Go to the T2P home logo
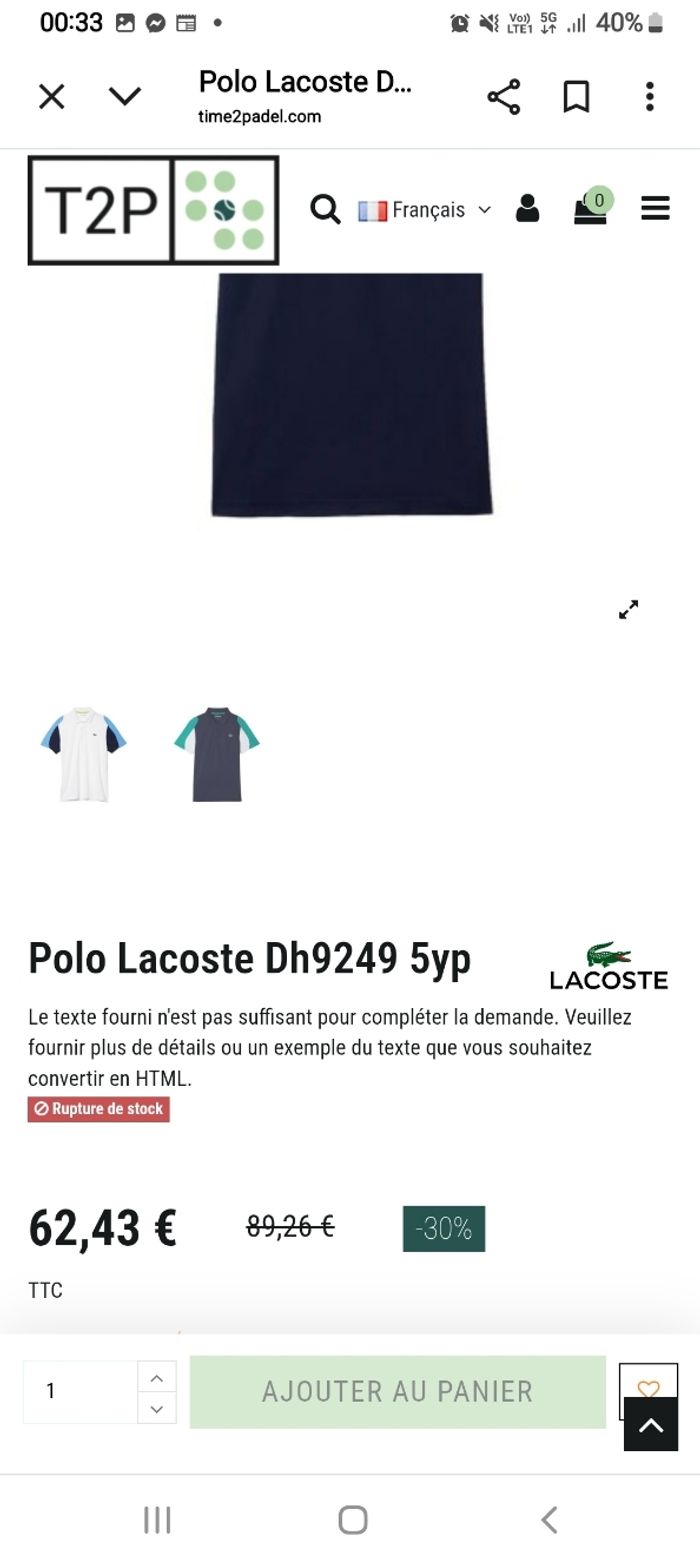The width and height of the screenshot is (700, 1560). 153,210
